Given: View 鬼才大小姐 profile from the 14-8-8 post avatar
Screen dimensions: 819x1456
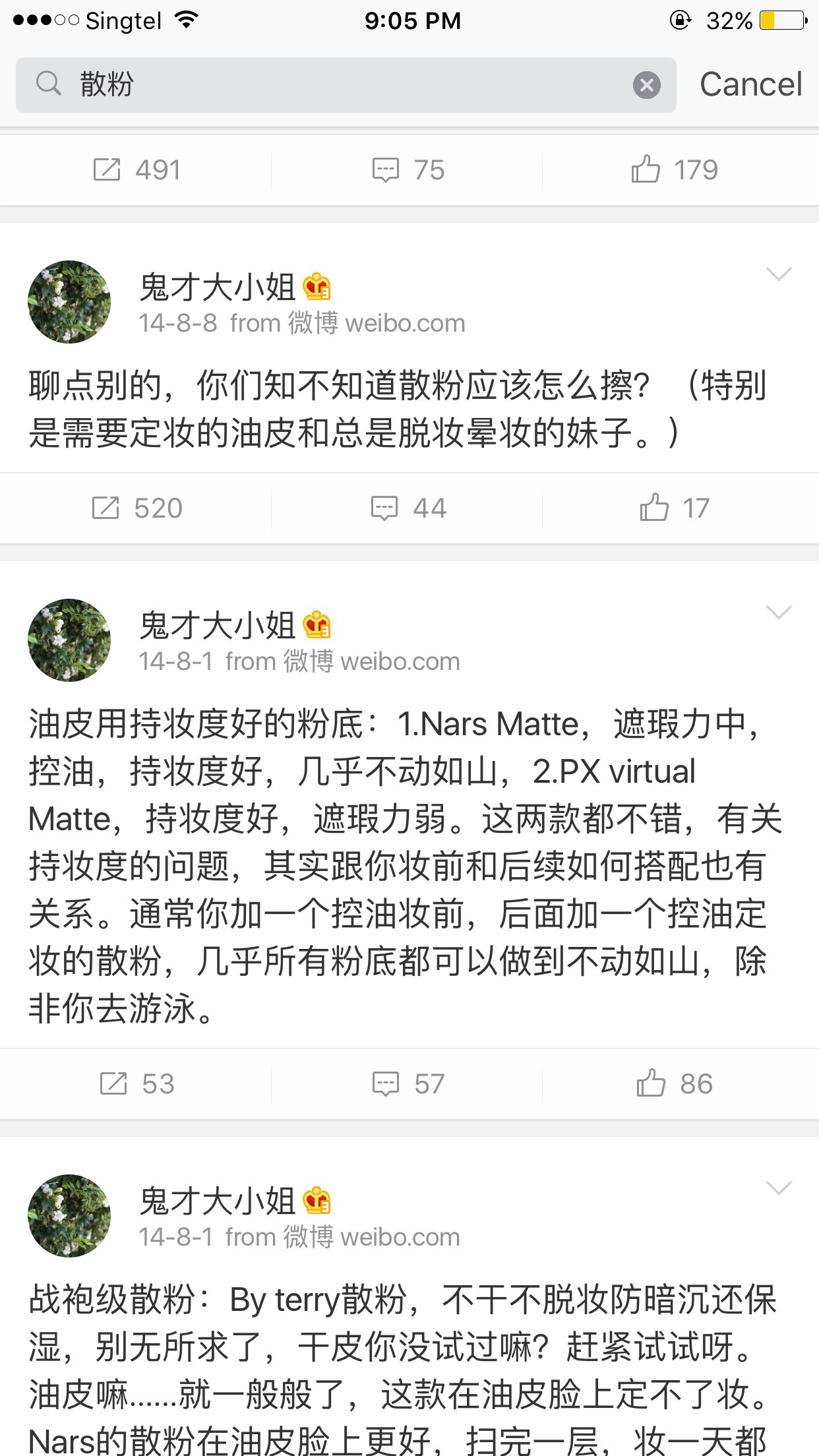Looking at the screenshot, I should [69, 302].
